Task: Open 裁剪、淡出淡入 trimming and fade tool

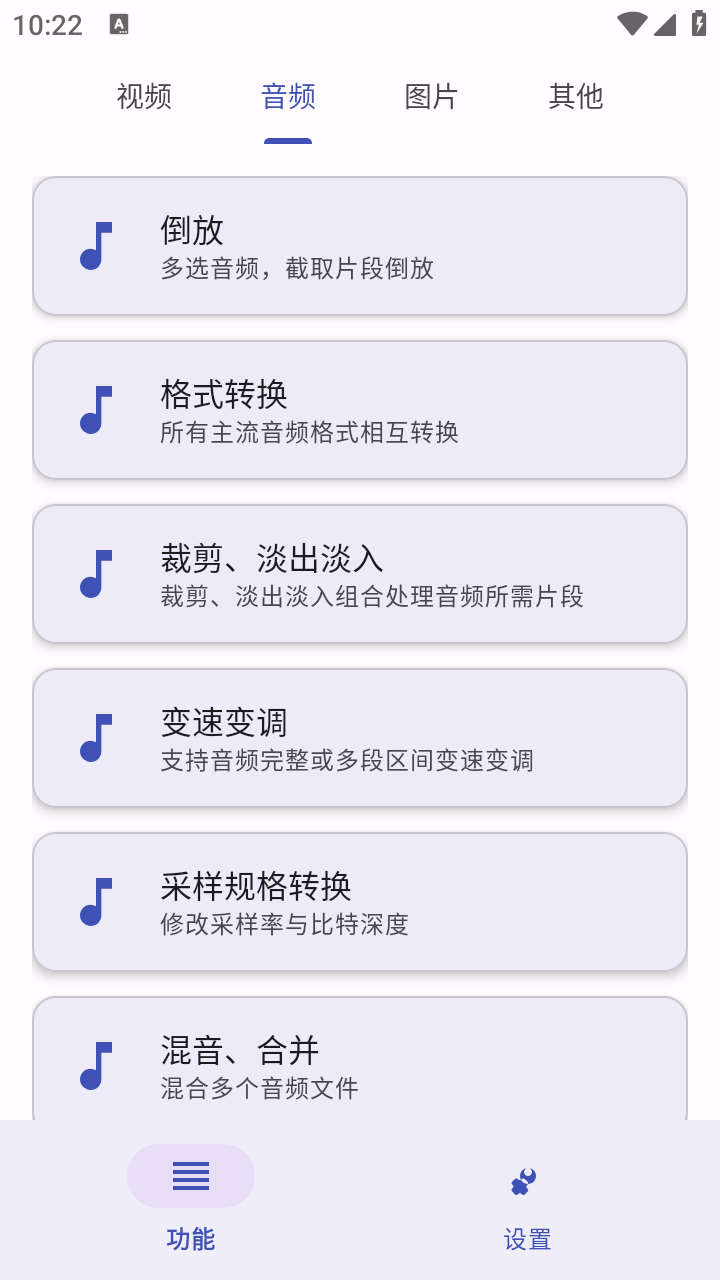Action: 359,573
